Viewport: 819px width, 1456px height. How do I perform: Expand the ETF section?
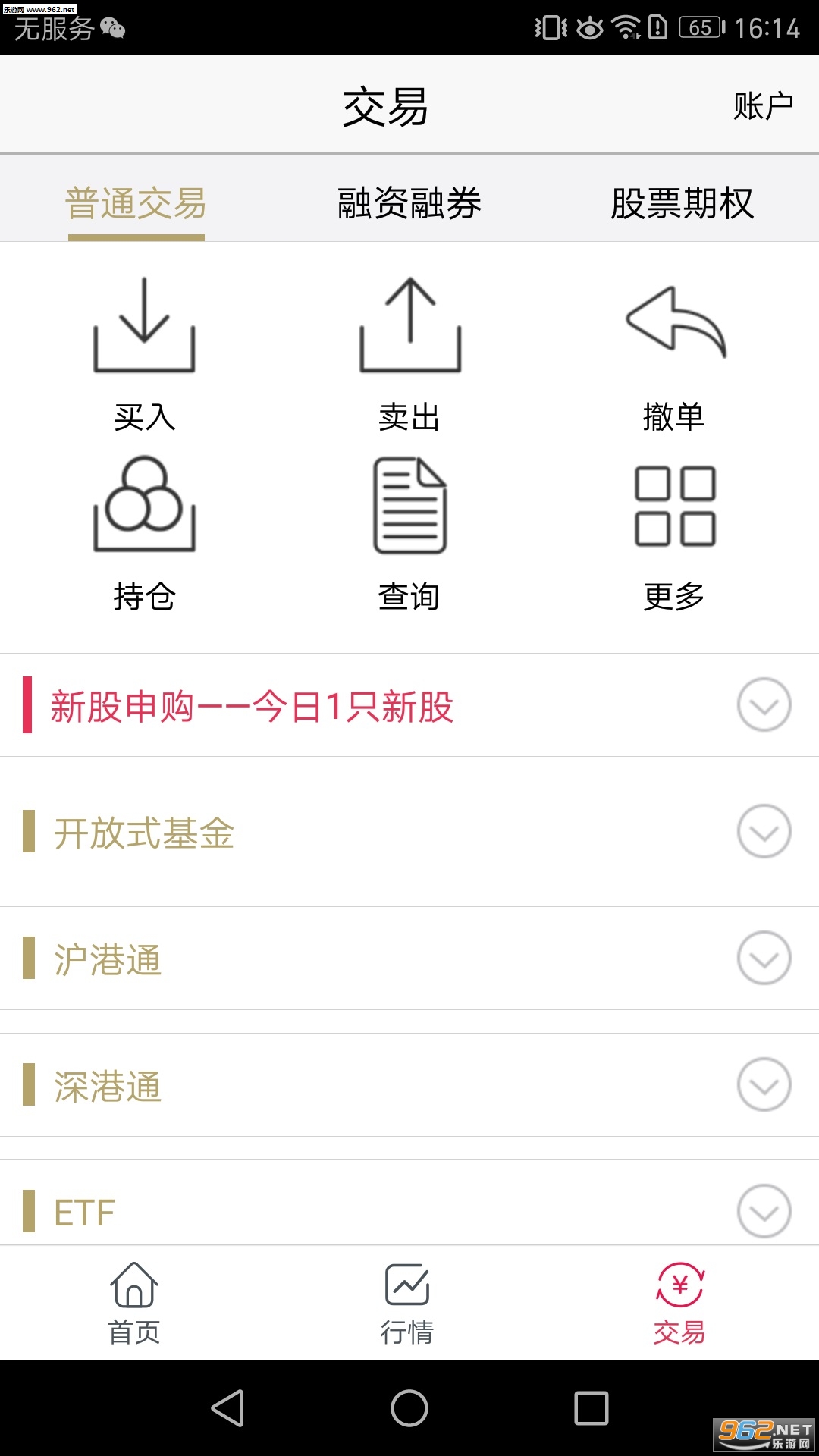(x=764, y=1211)
